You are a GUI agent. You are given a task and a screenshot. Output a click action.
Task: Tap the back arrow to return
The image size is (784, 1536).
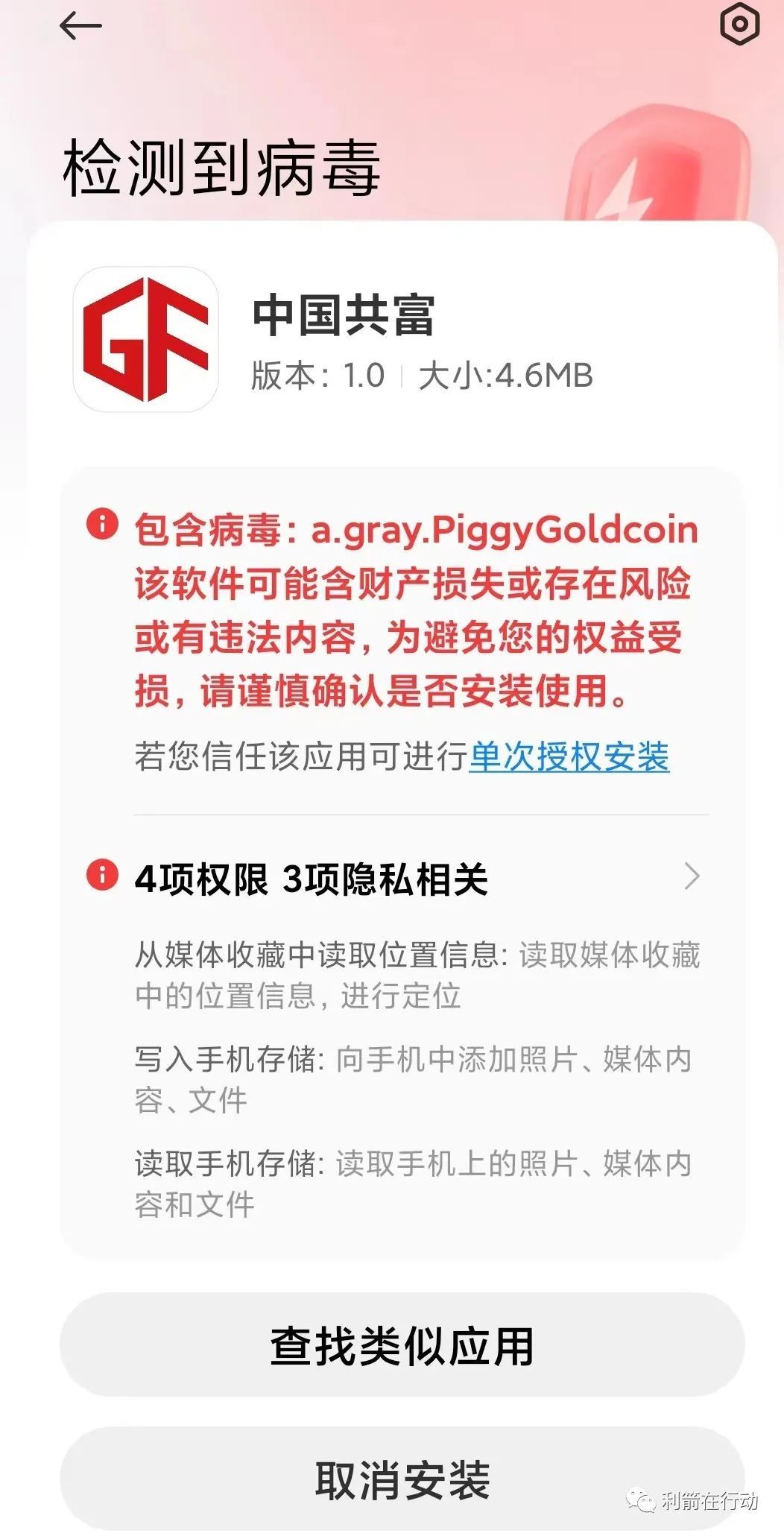pos(78,26)
